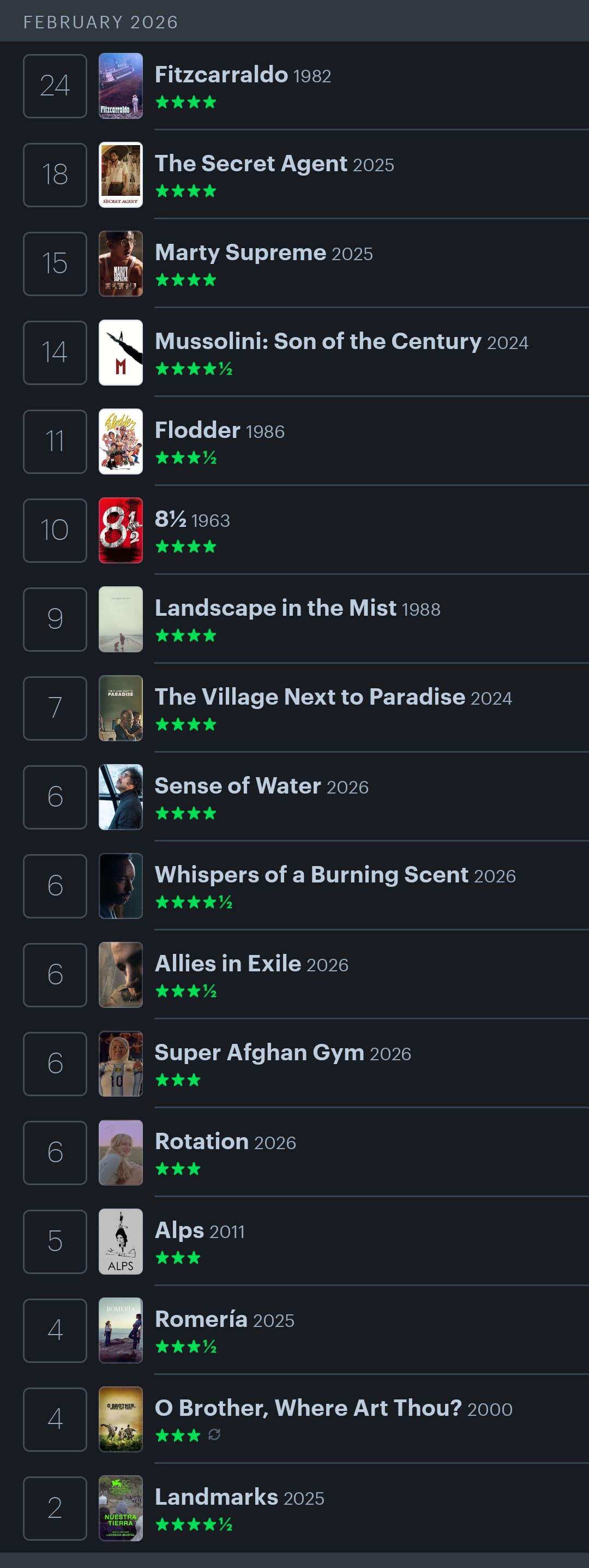
Task: Open The Secret Agent entry
Action: pos(251,164)
